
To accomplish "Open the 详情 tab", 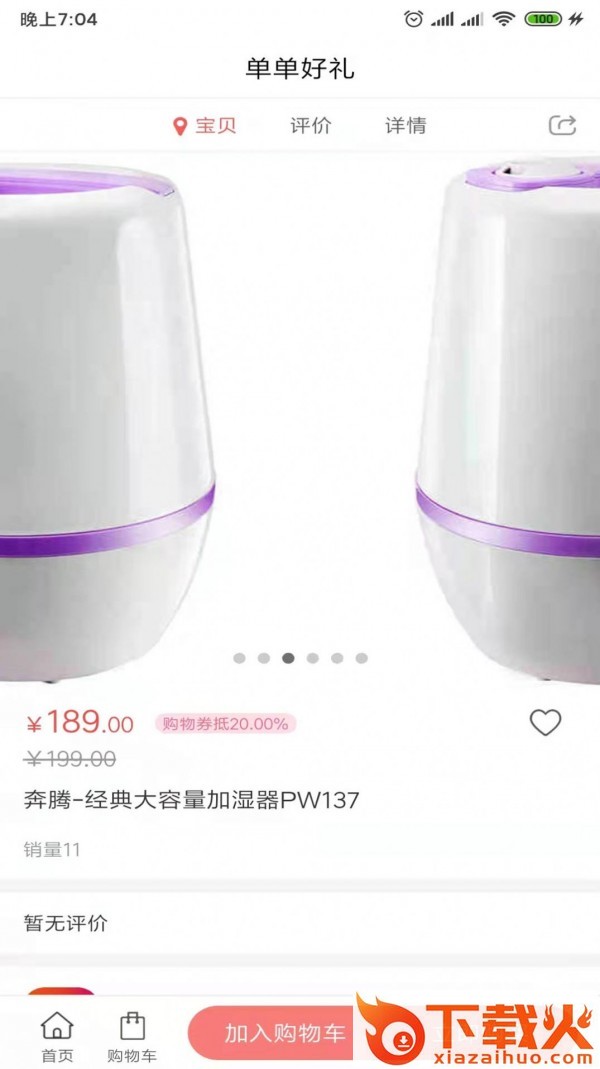I will (406, 126).
